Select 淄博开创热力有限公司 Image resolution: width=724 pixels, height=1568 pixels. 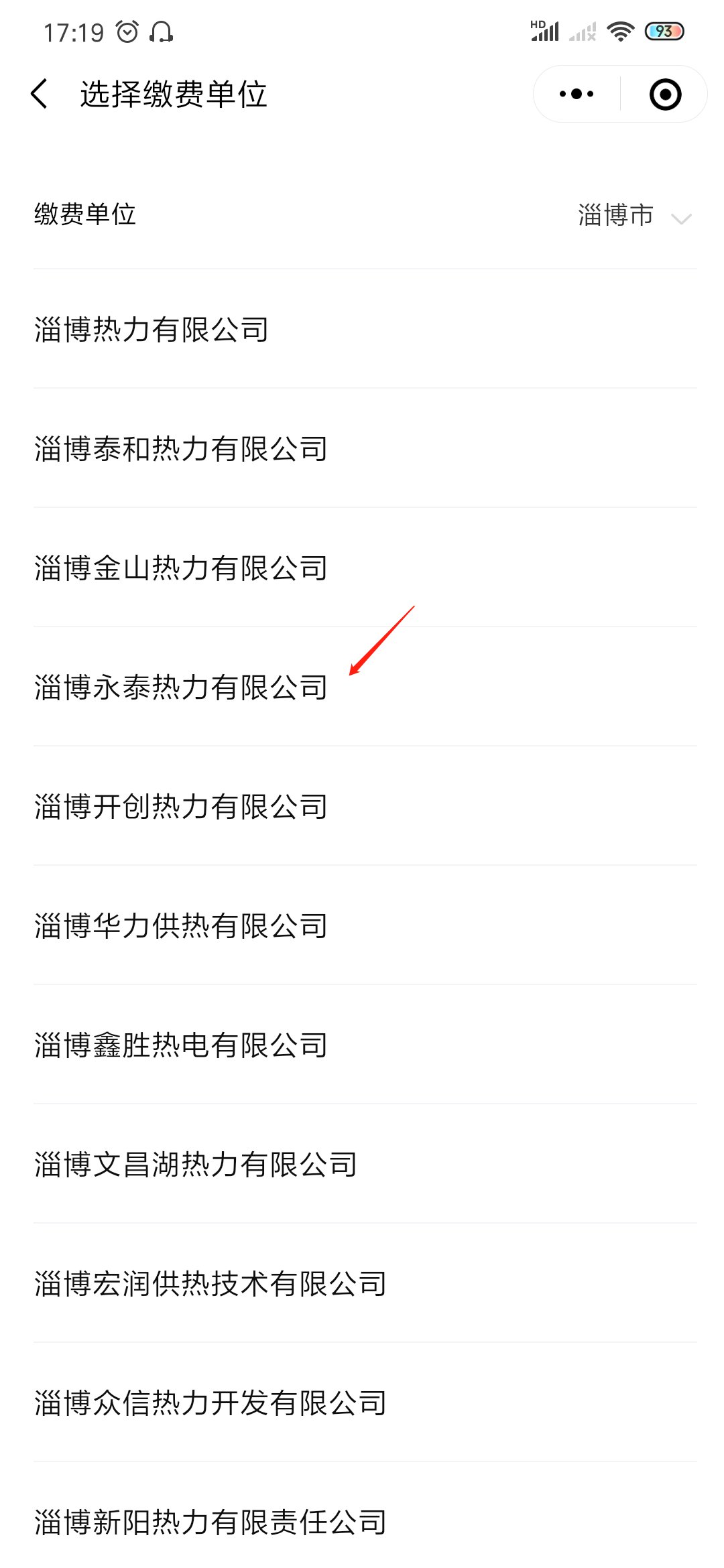point(181,806)
